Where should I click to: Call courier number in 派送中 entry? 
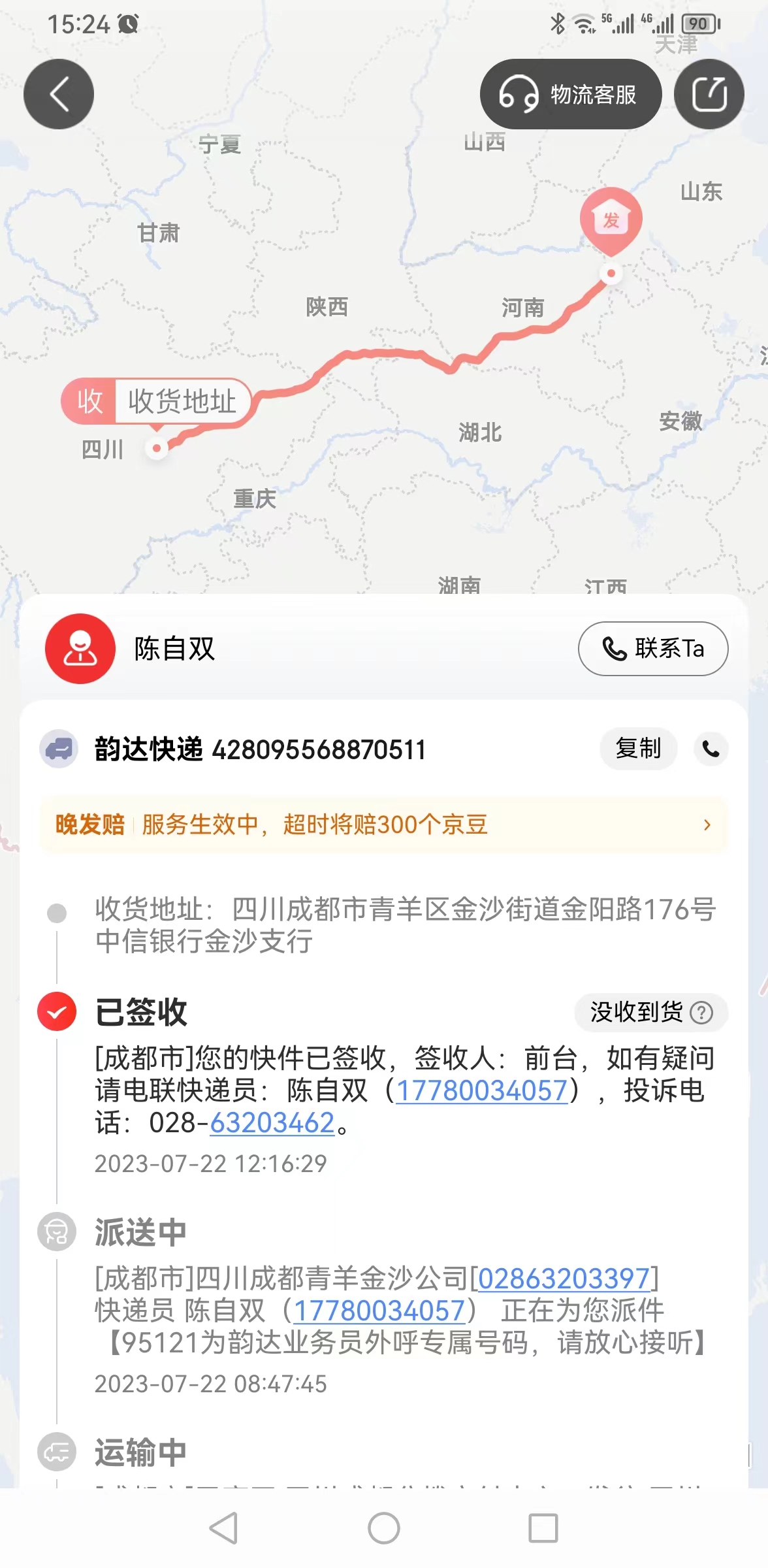(x=379, y=1310)
